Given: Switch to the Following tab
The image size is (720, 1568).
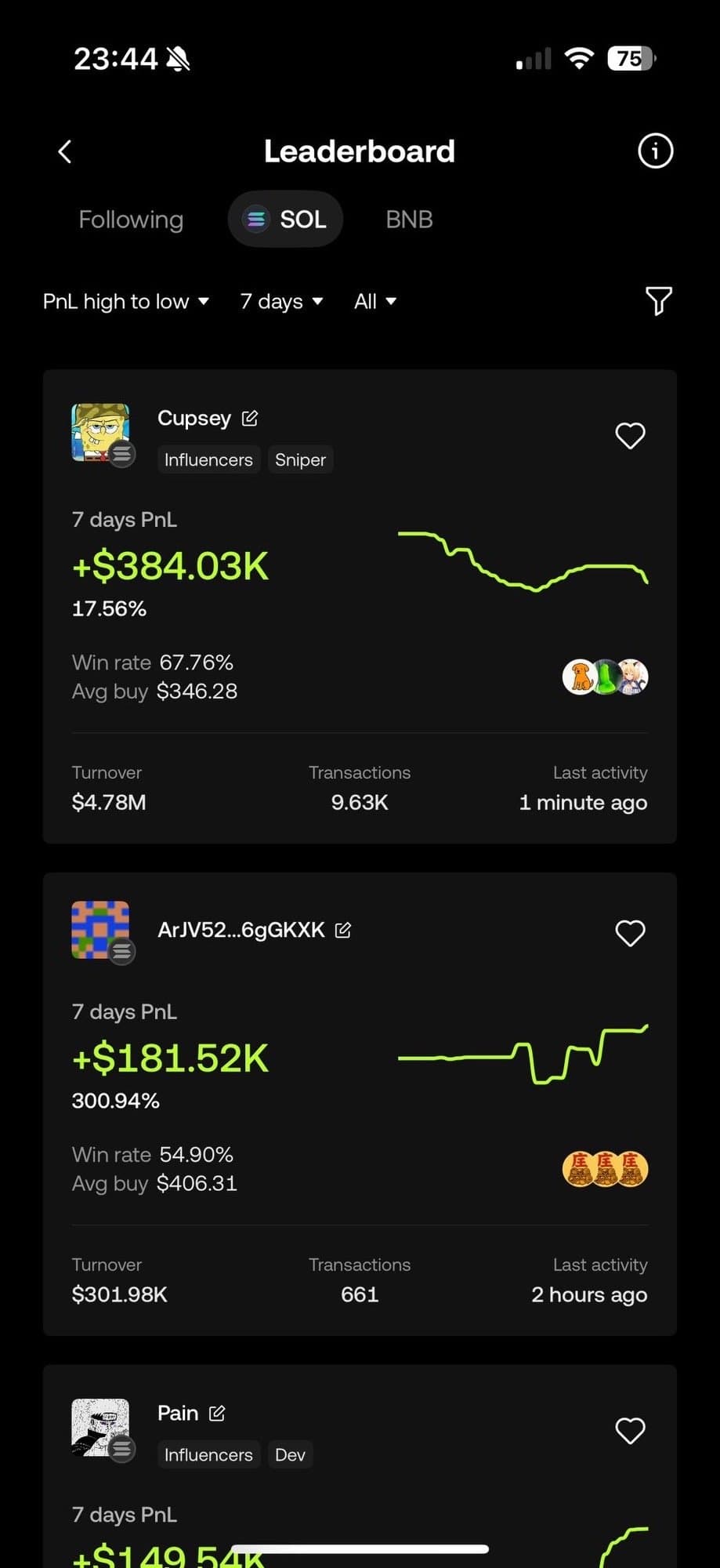Looking at the screenshot, I should 131,220.
